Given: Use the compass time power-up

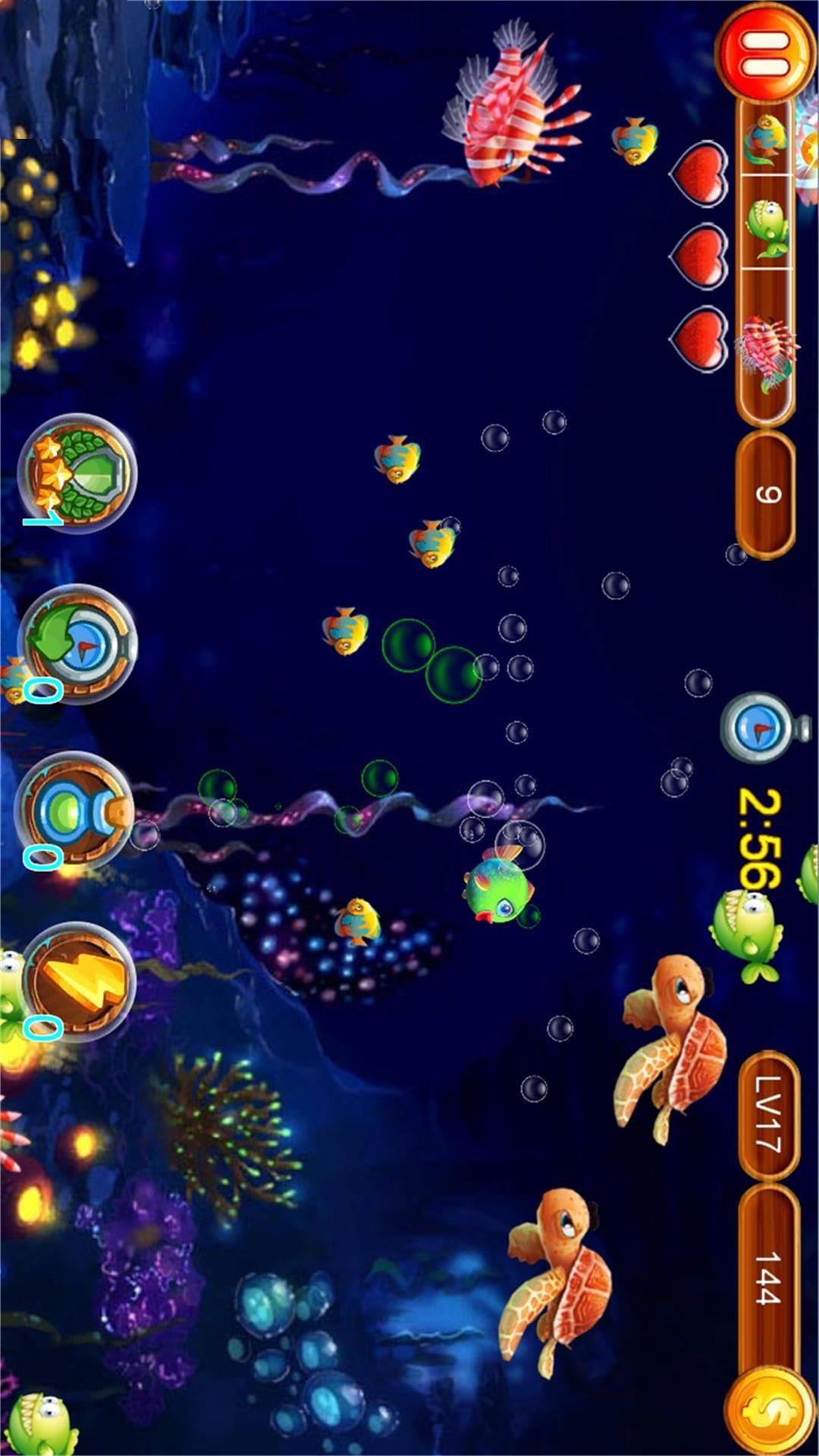Looking at the screenshot, I should [77, 643].
